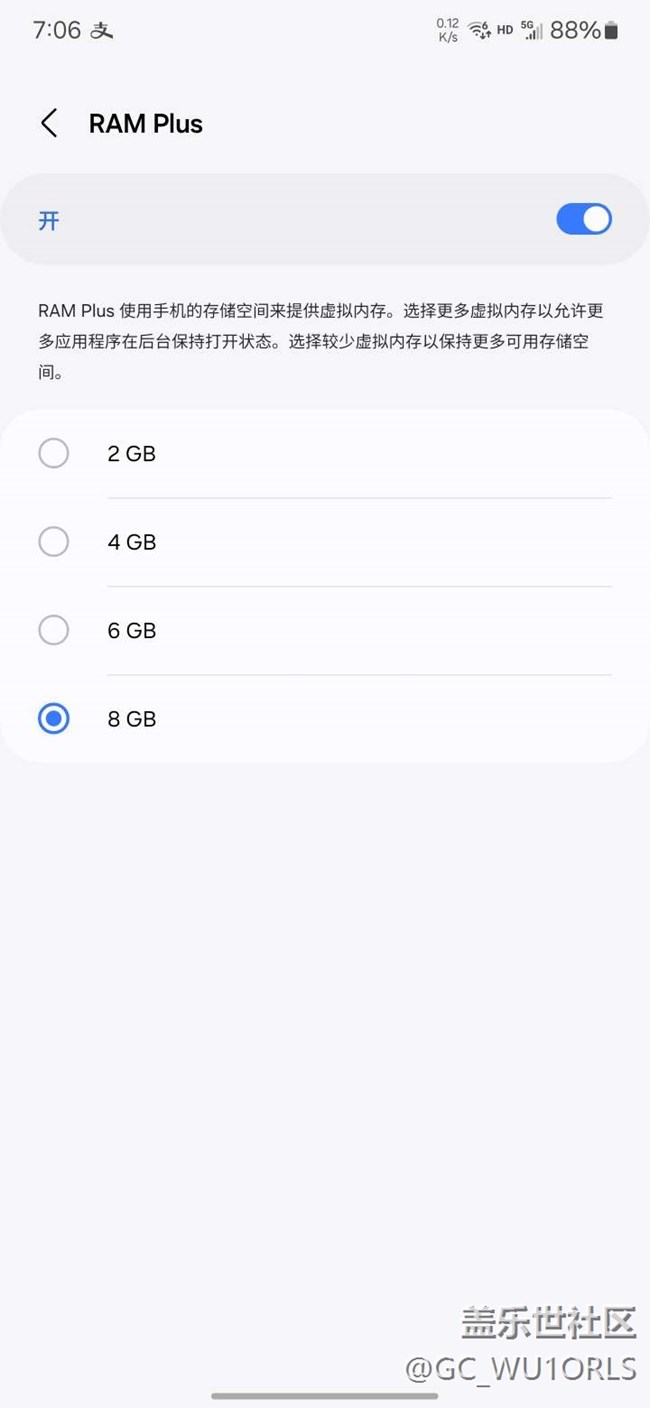Choose 4 GB virtual memory
The width and height of the screenshot is (650, 1408).
click(54, 542)
